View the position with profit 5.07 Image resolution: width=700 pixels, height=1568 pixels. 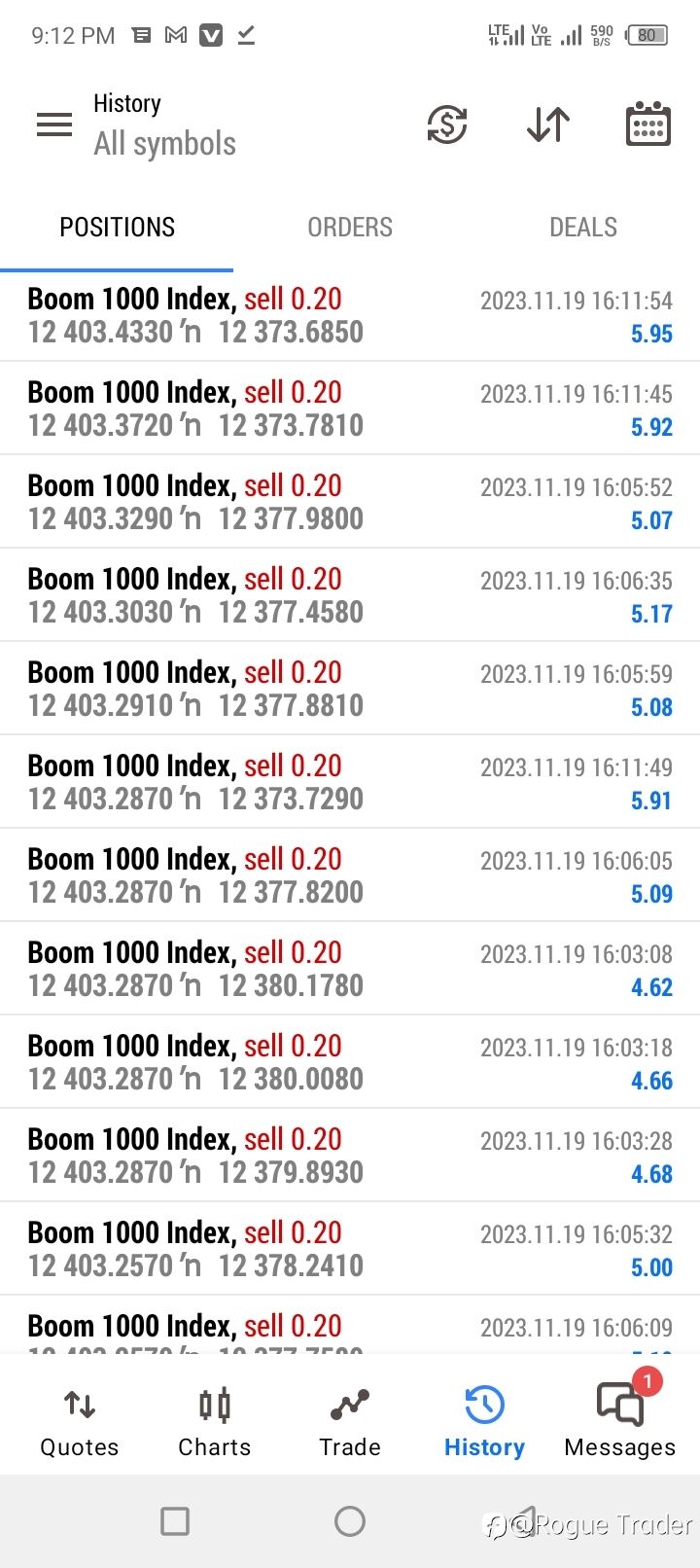(350, 502)
